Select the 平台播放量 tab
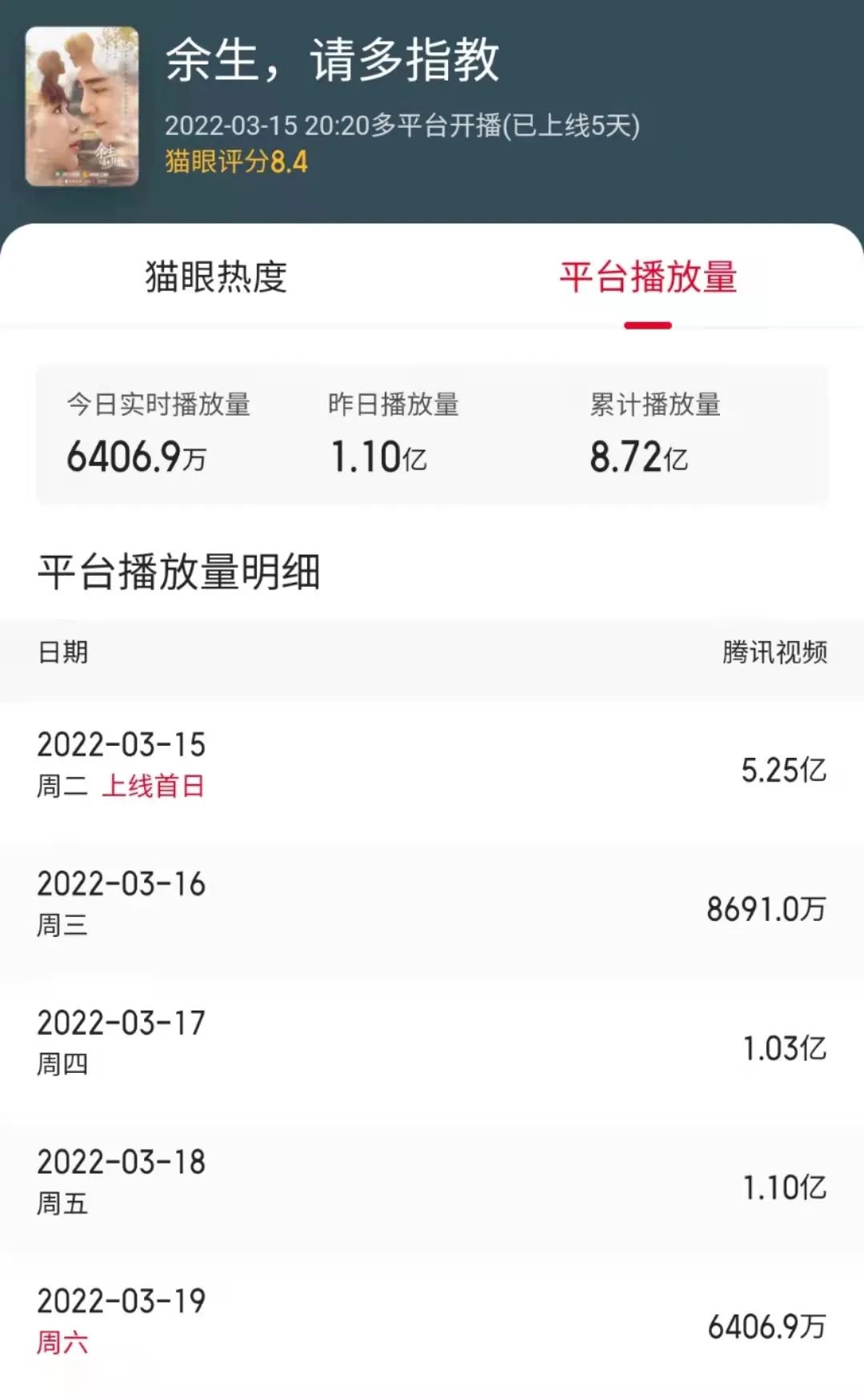 pyautogui.click(x=647, y=277)
